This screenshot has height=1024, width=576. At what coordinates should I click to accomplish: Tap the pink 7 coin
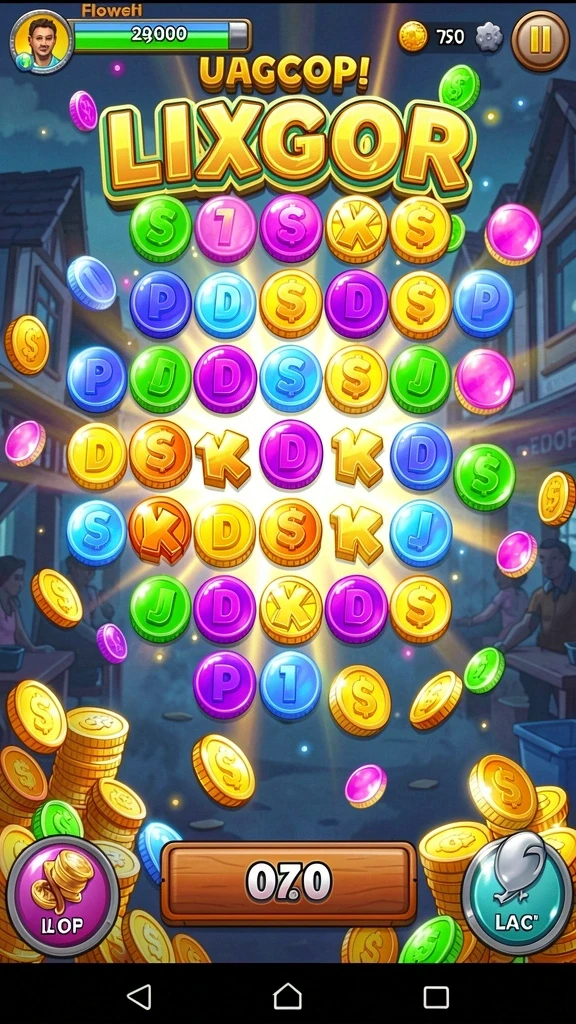[x=225, y=229]
